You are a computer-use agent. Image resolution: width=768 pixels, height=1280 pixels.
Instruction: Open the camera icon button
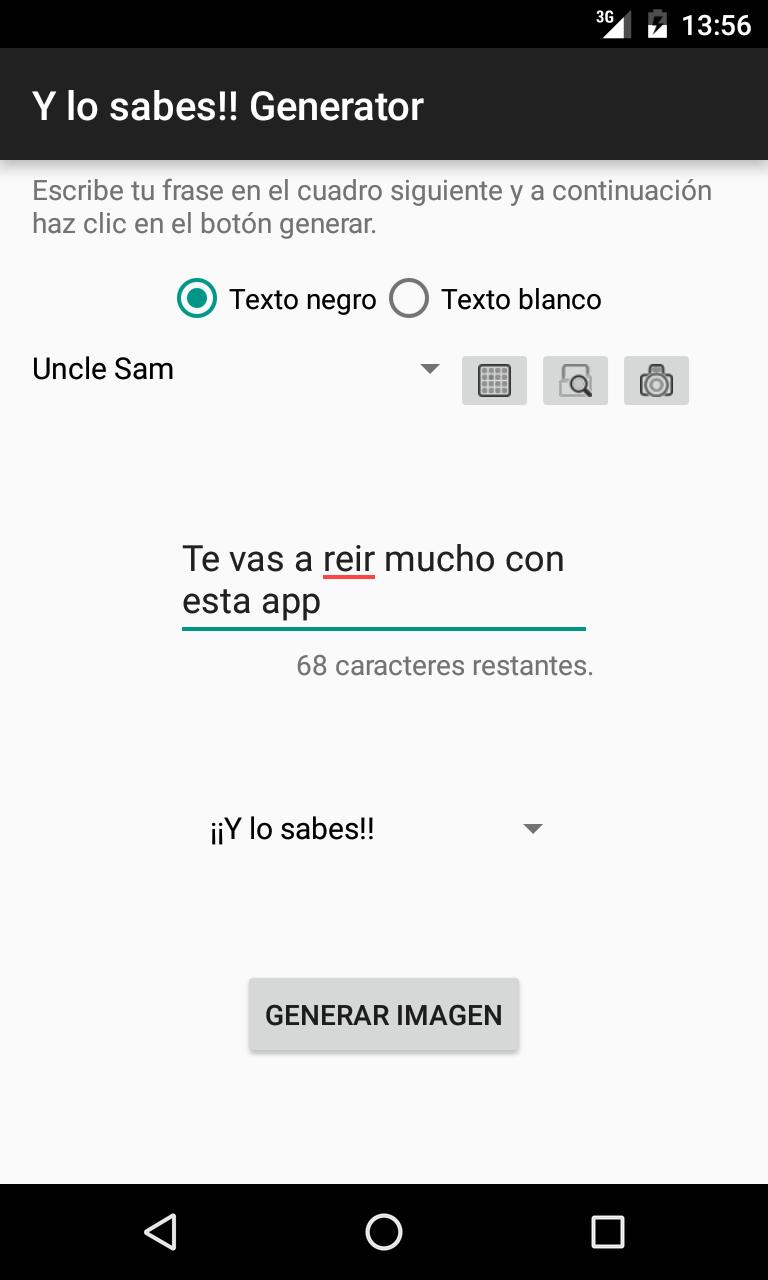point(656,380)
